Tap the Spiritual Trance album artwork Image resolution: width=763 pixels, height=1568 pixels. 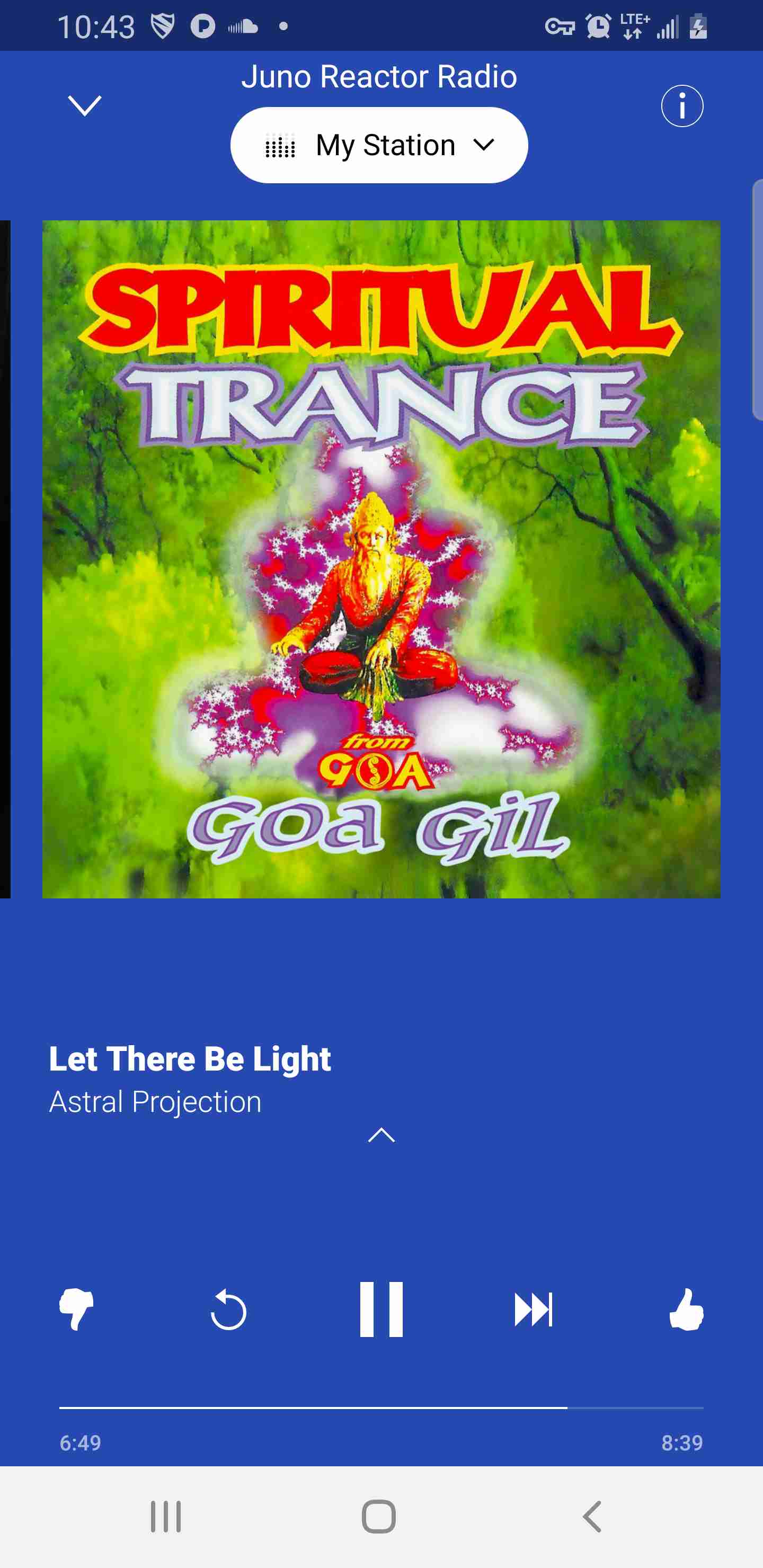(381, 559)
